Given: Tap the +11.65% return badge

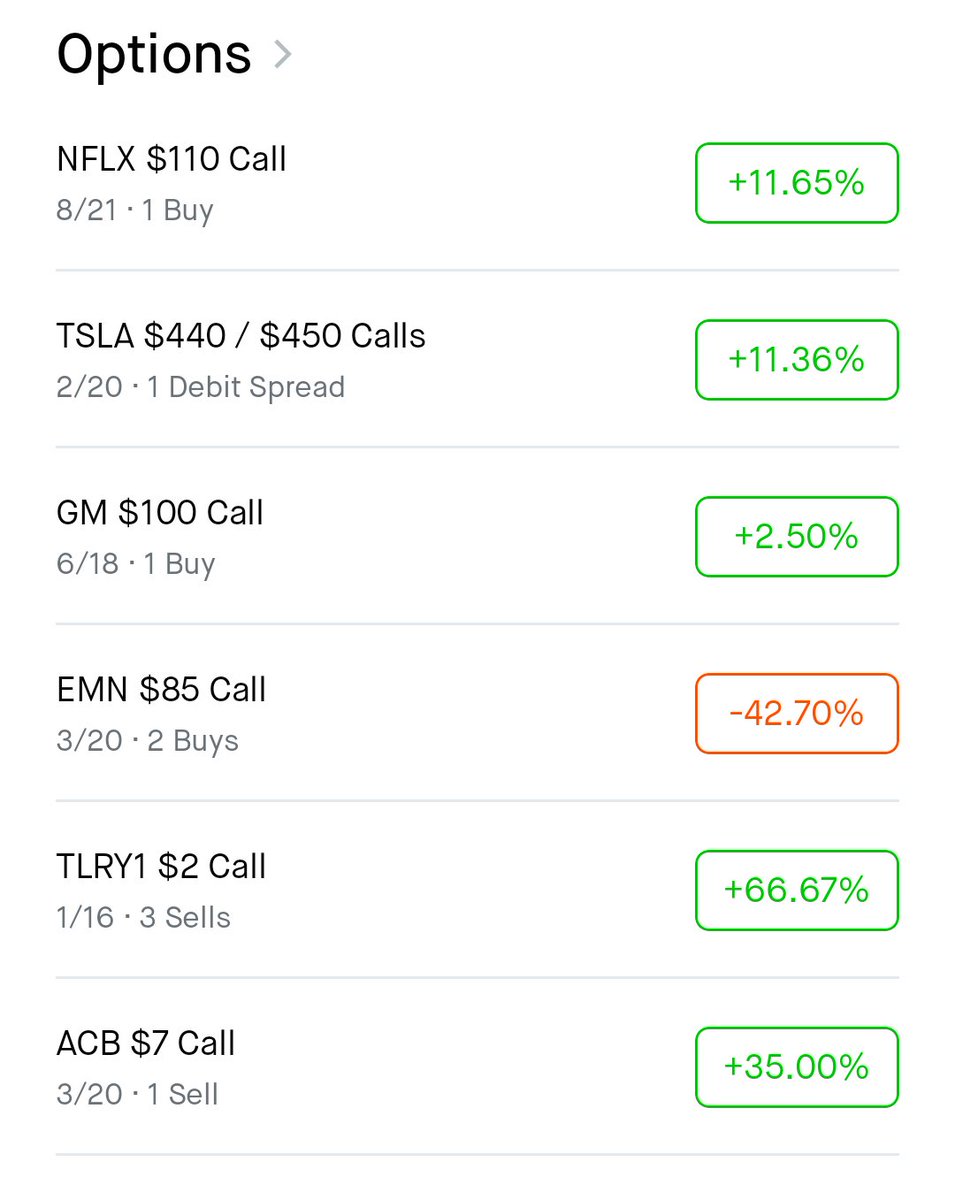Looking at the screenshot, I should [797, 183].
